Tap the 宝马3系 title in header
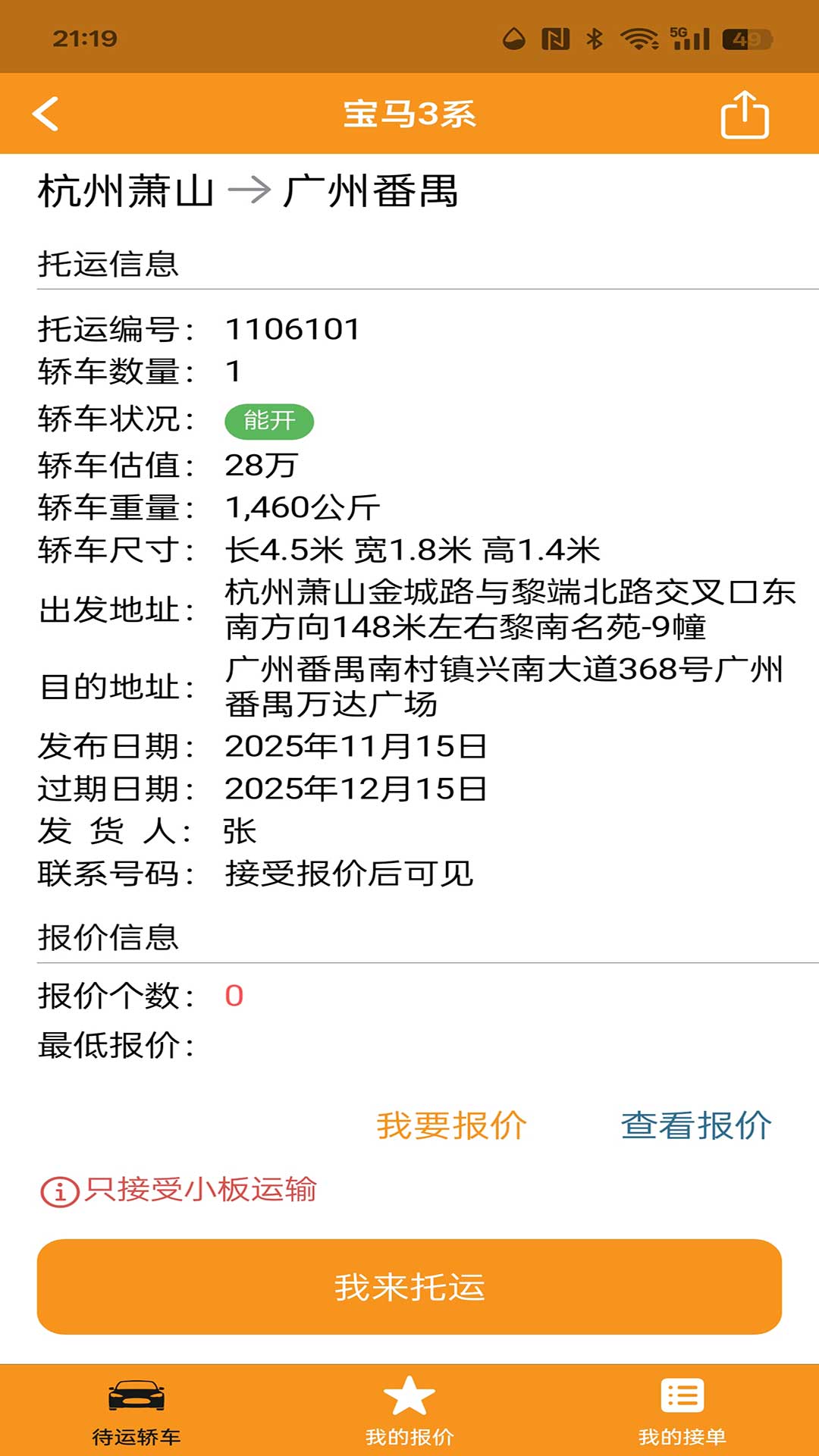The height and width of the screenshot is (1456, 819). [x=409, y=114]
